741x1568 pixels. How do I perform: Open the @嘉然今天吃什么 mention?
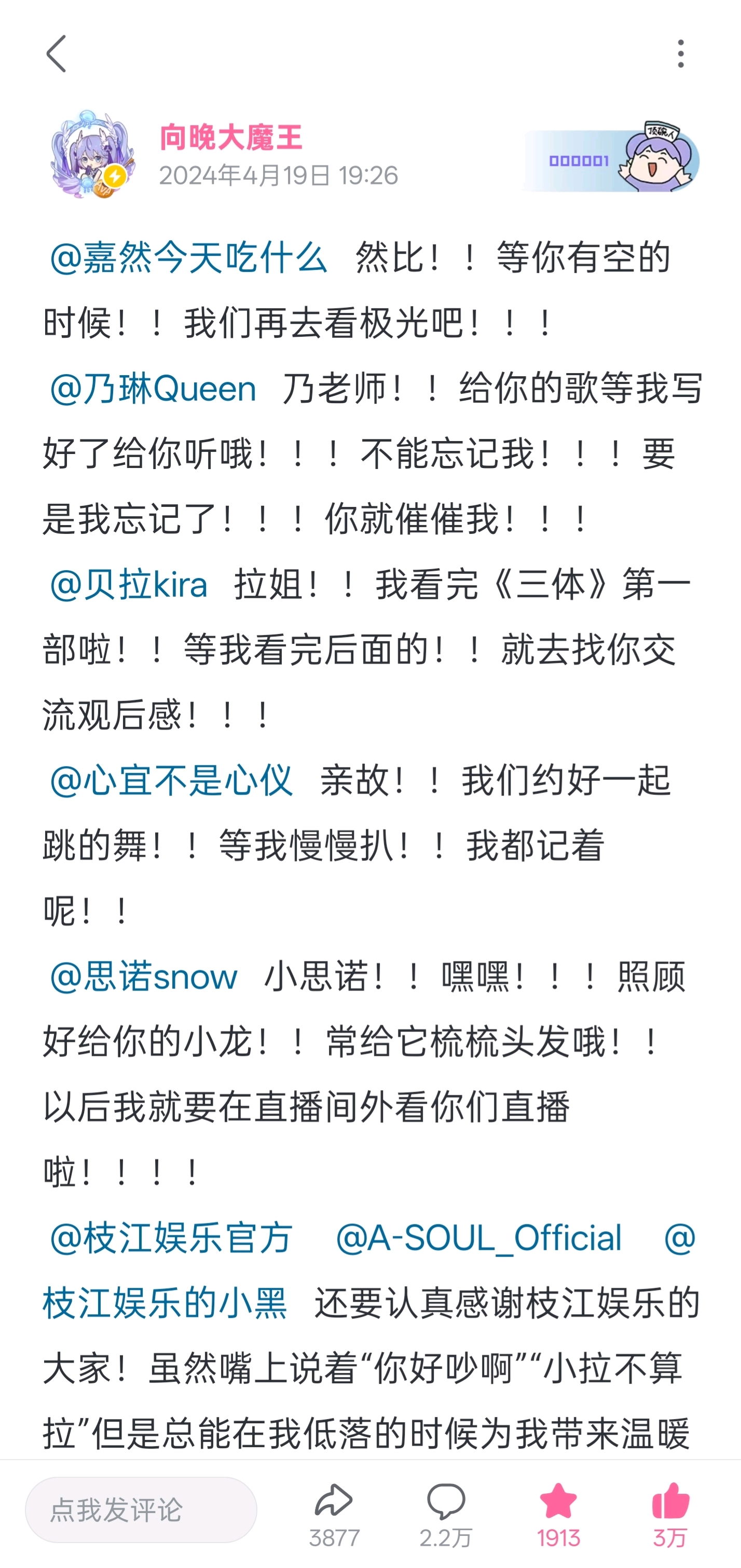188,257
